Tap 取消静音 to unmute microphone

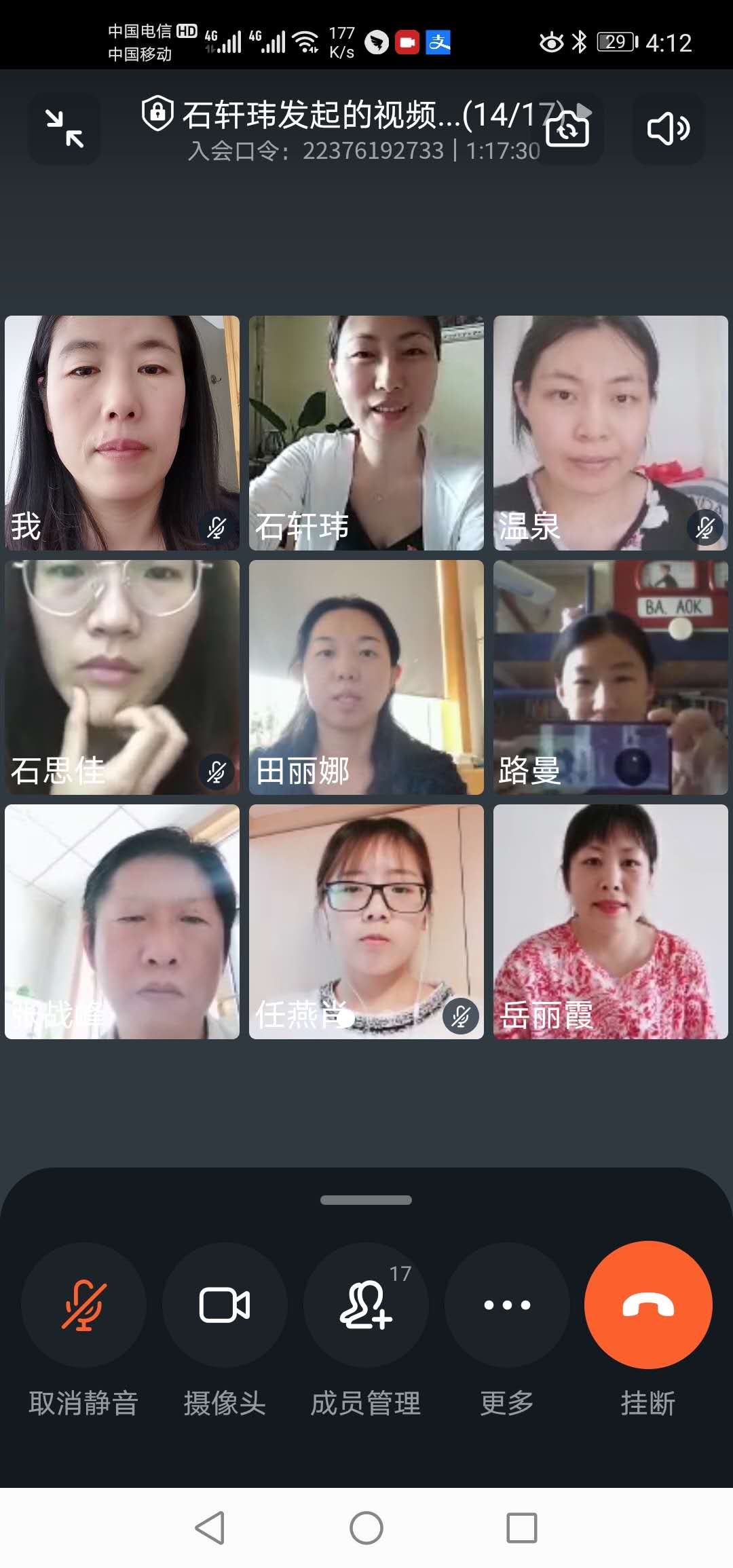click(x=83, y=1305)
